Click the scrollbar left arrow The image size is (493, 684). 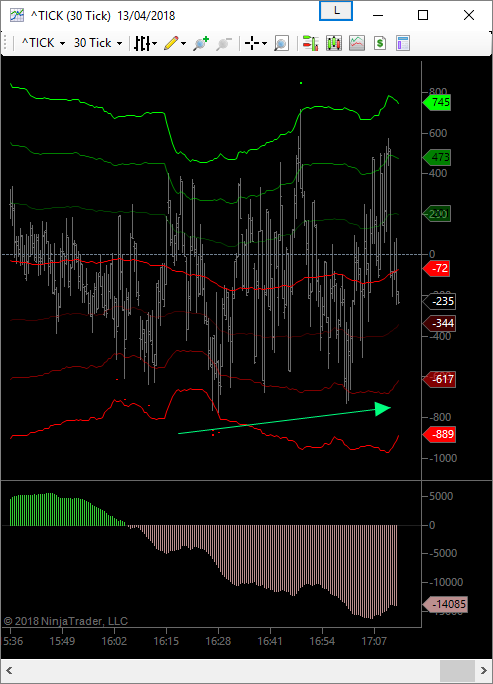tap(9, 670)
